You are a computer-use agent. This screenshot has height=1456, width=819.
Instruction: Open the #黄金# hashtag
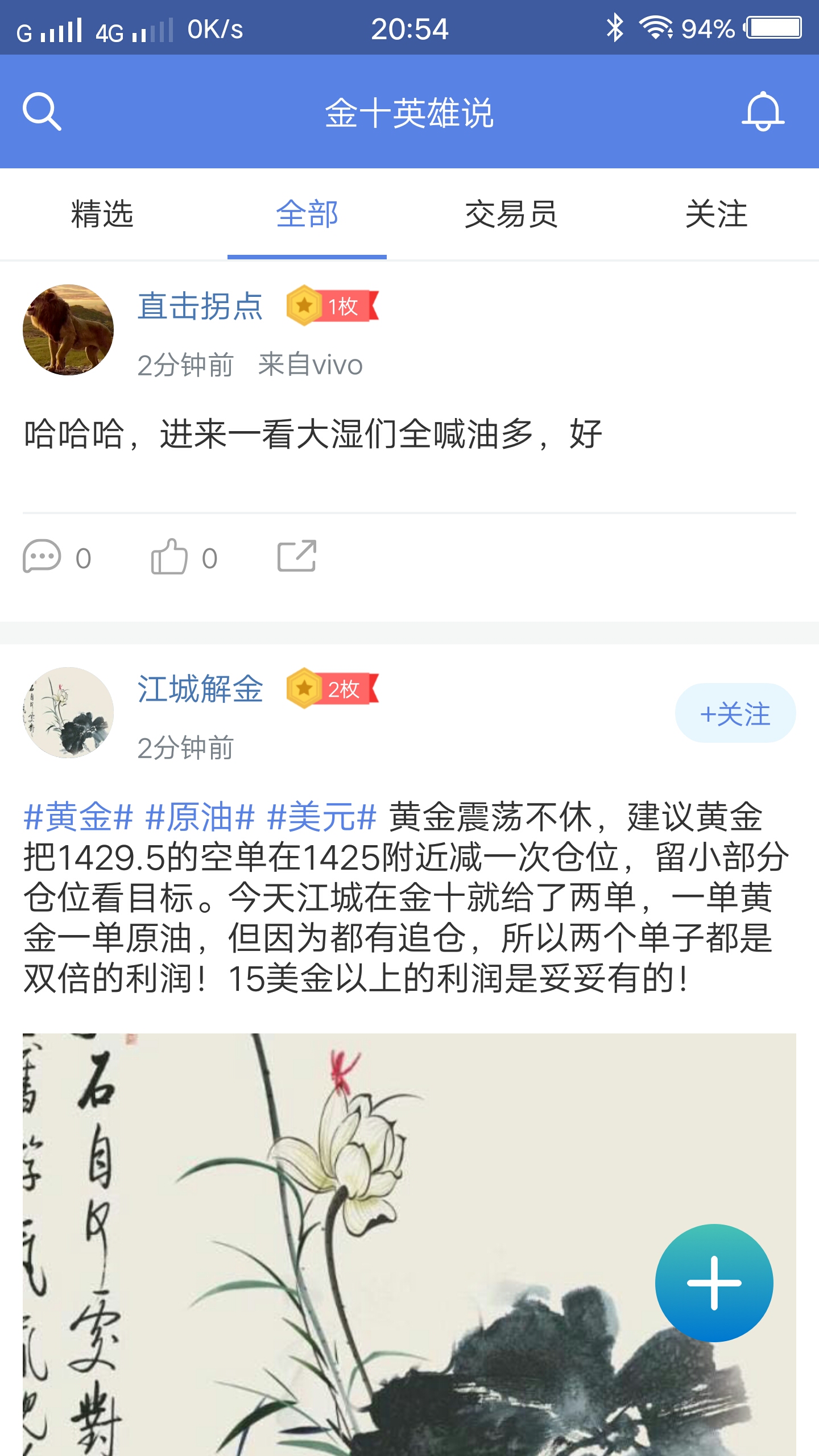click(x=78, y=817)
